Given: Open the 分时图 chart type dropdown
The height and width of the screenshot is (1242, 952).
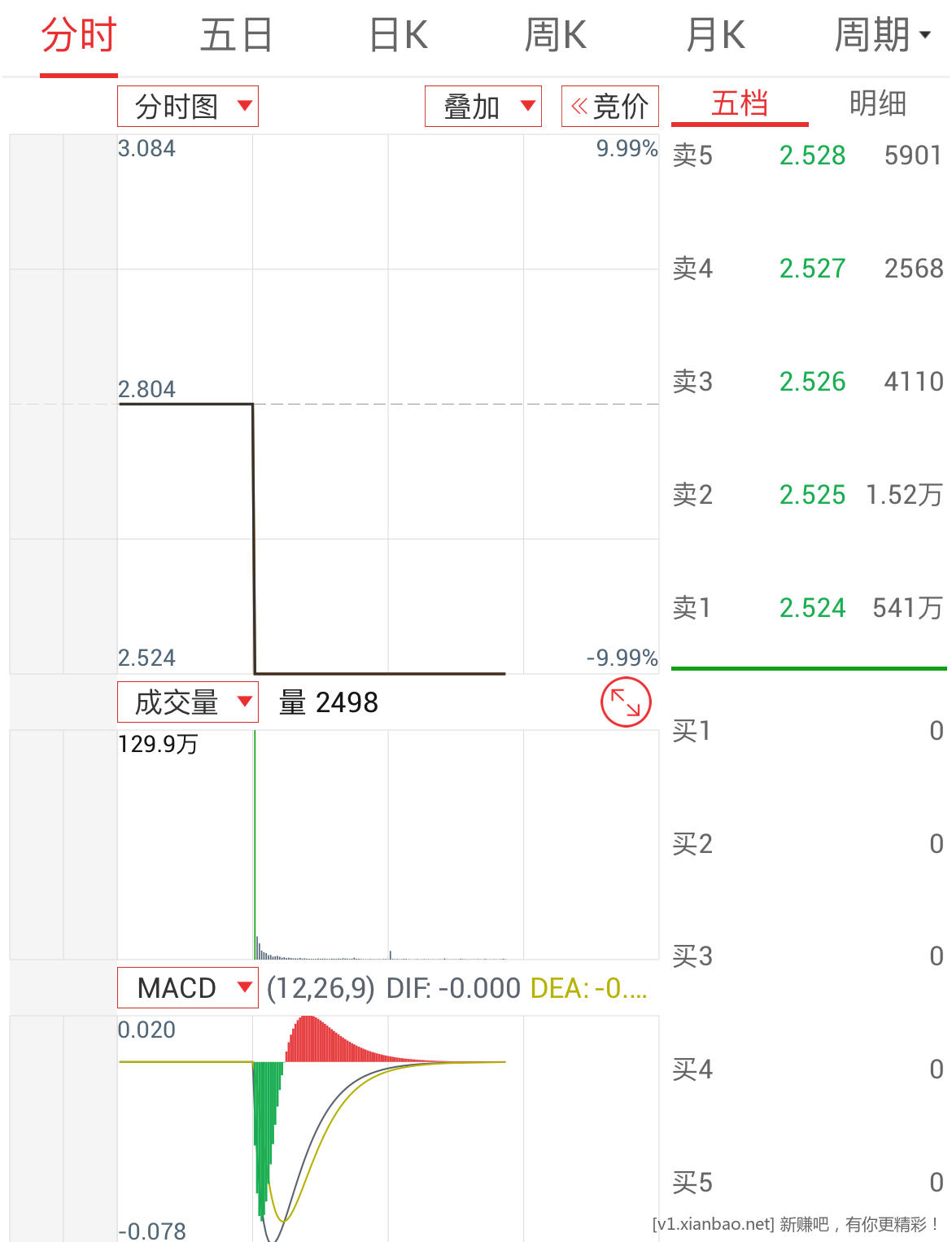Looking at the screenshot, I should [x=188, y=107].
